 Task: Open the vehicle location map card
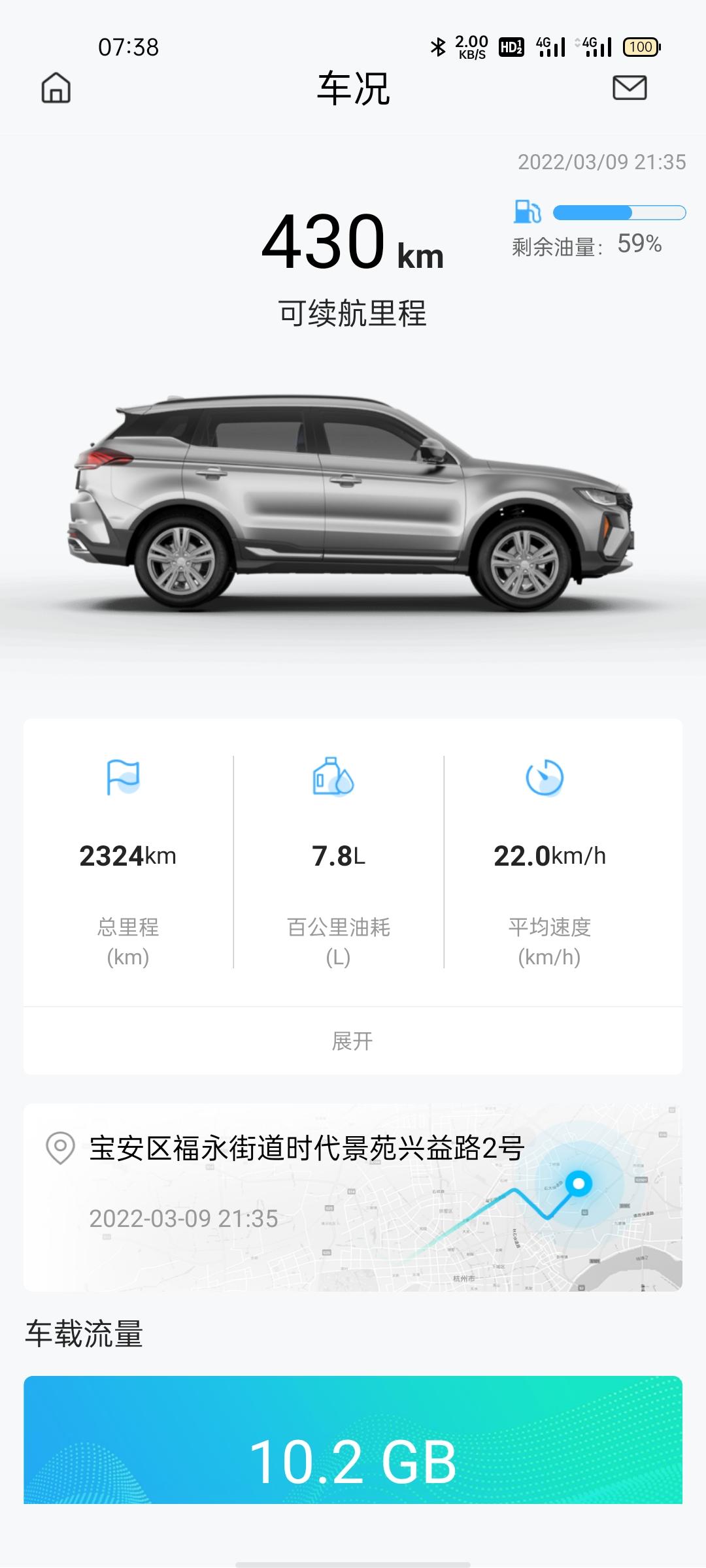pos(352,1197)
